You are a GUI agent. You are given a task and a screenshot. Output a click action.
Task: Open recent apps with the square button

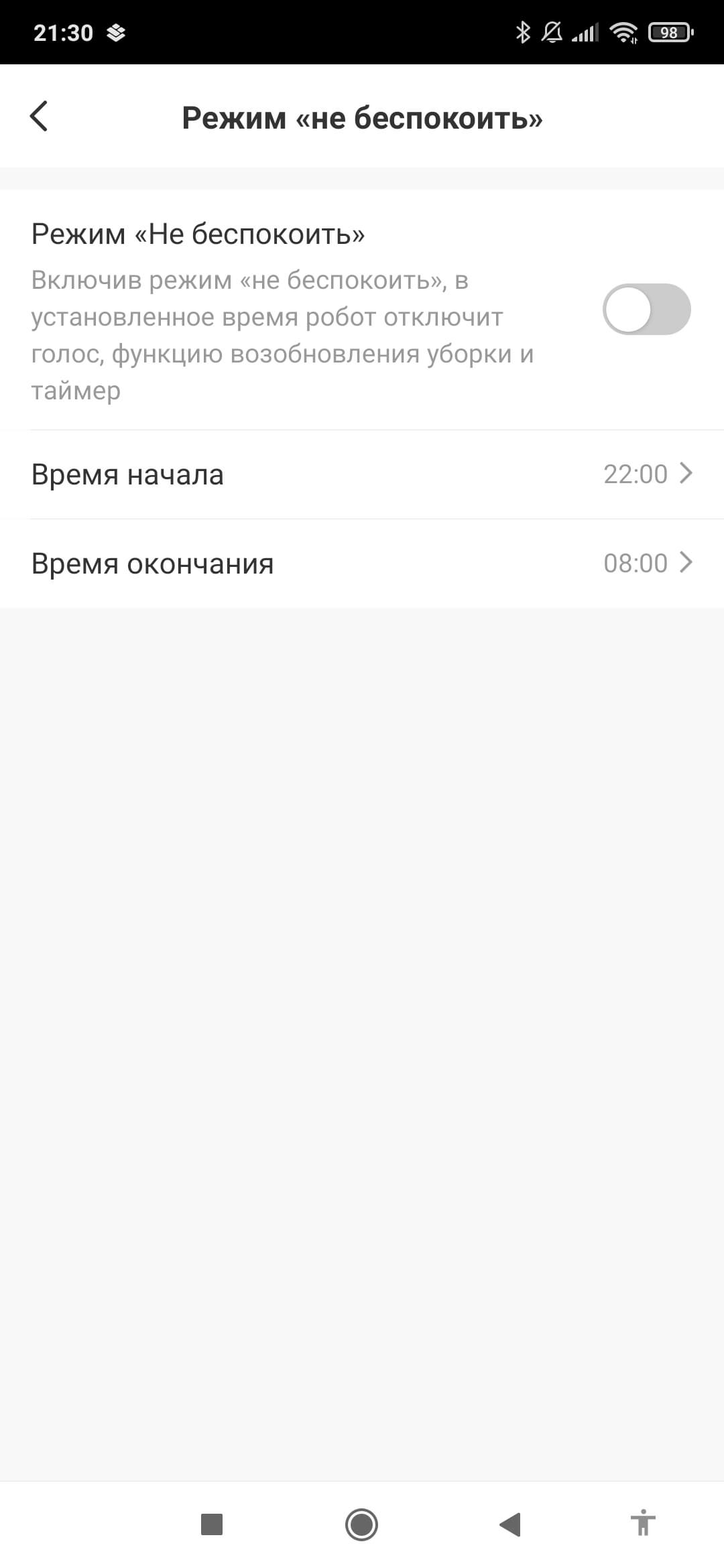[212, 1524]
